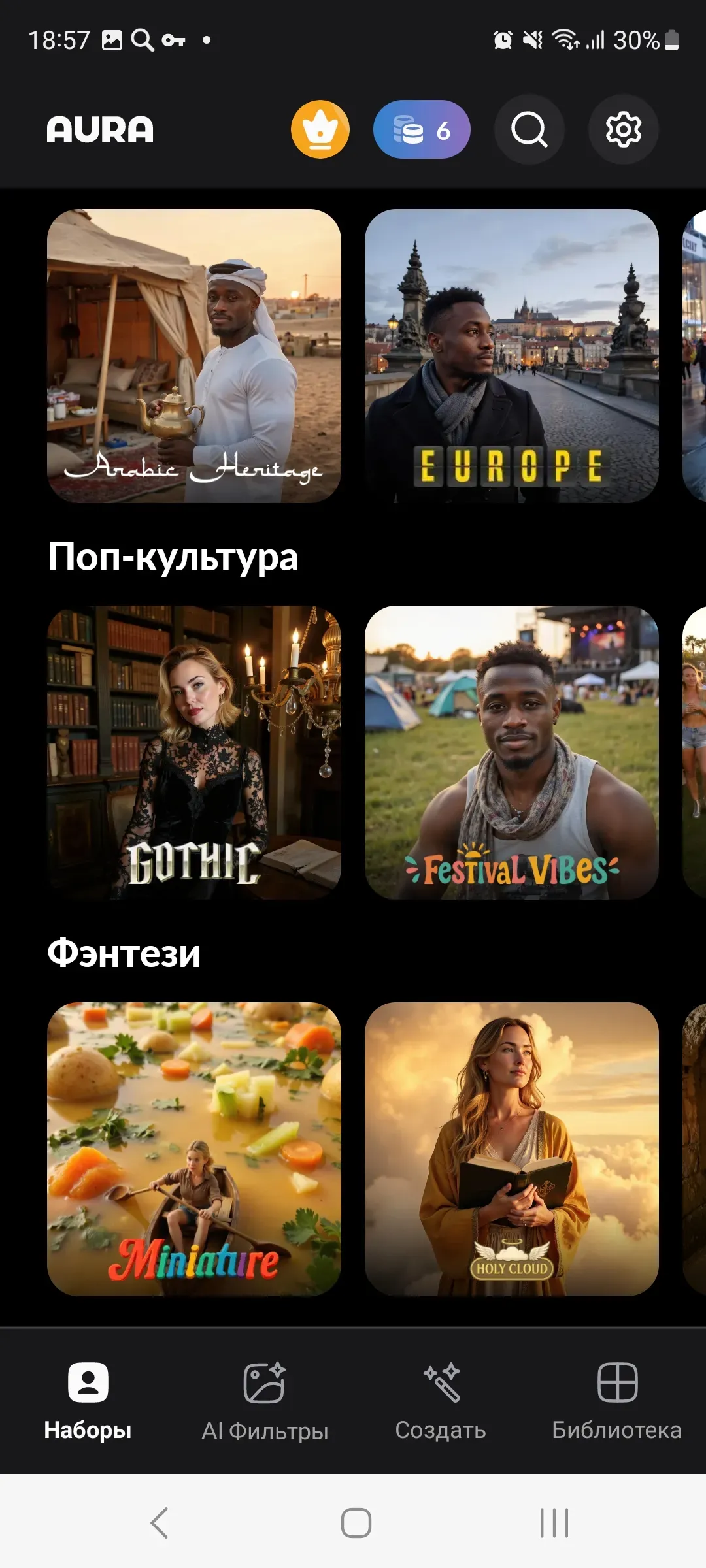Screen dimensions: 706x1568
Task: Go to the system home screen
Action: point(356,1523)
